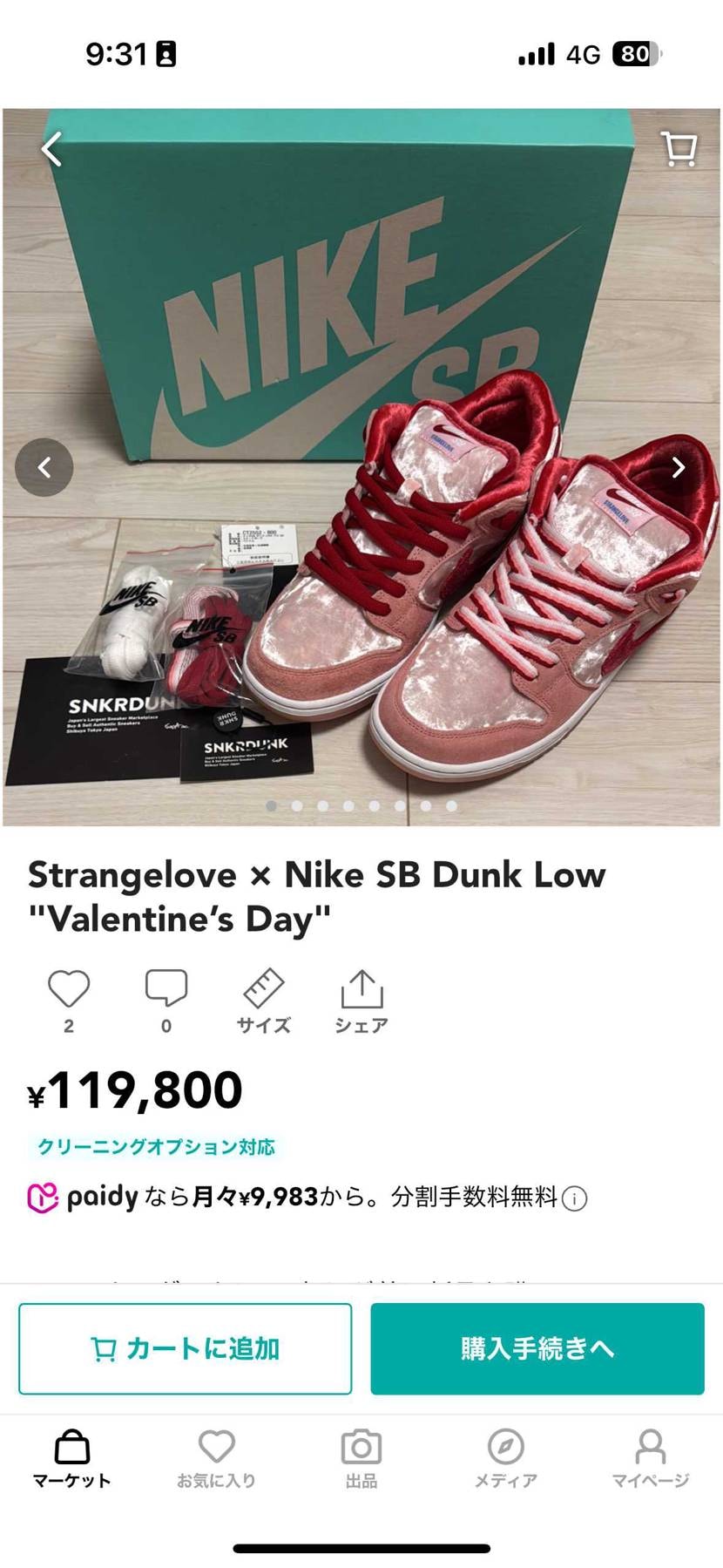Go back using the top-left arrow

click(52, 149)
